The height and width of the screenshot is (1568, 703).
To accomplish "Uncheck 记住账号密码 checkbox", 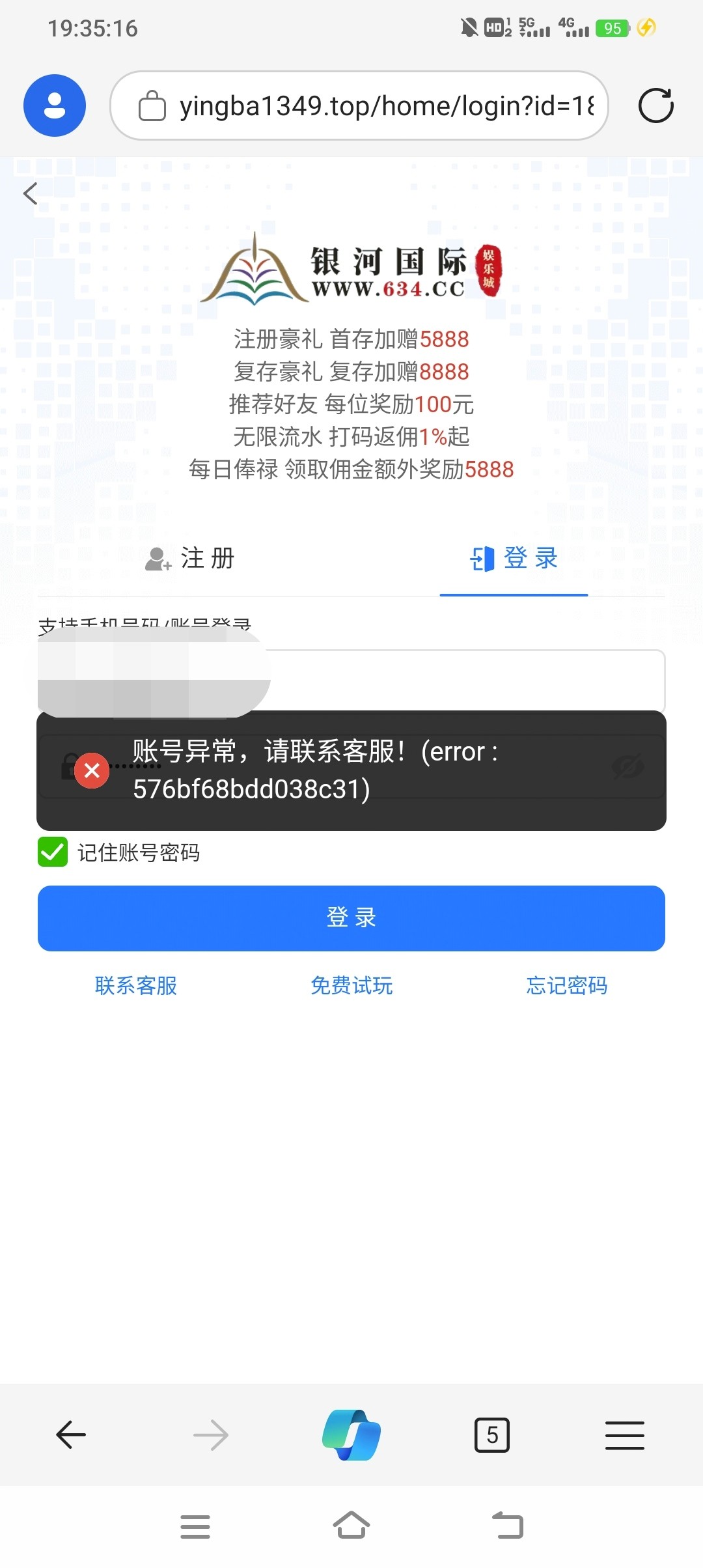I will click(53, 852).
